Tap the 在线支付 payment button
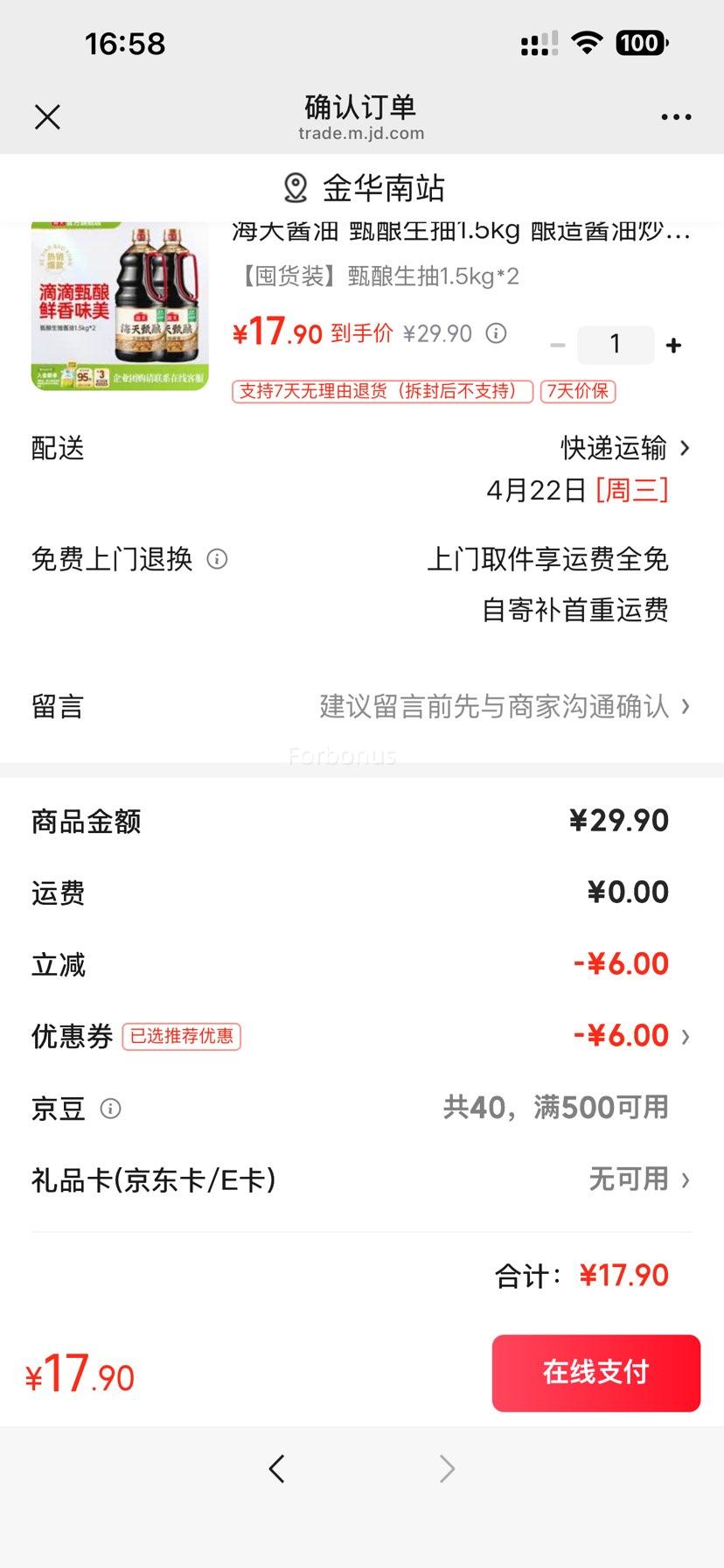 click(595, 1373)
